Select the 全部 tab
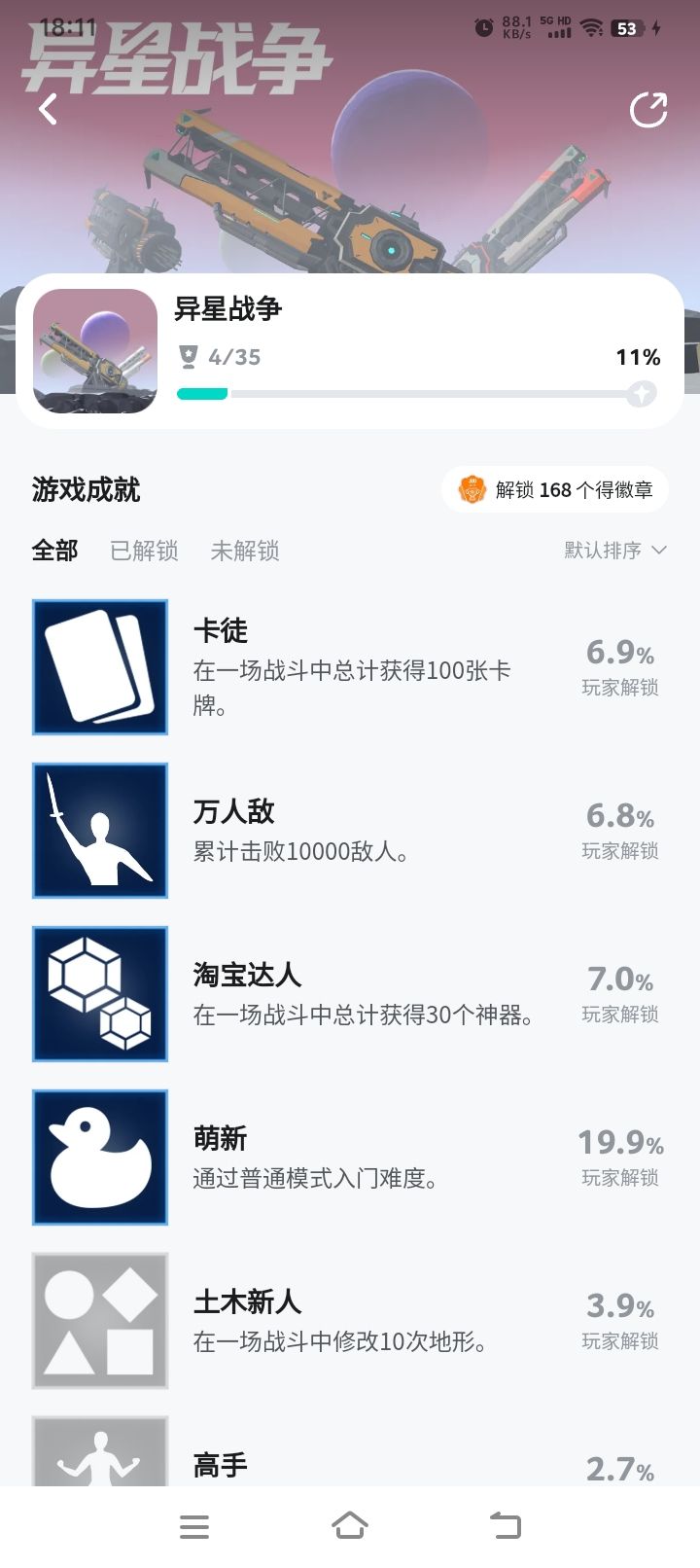 coord(54,551)
